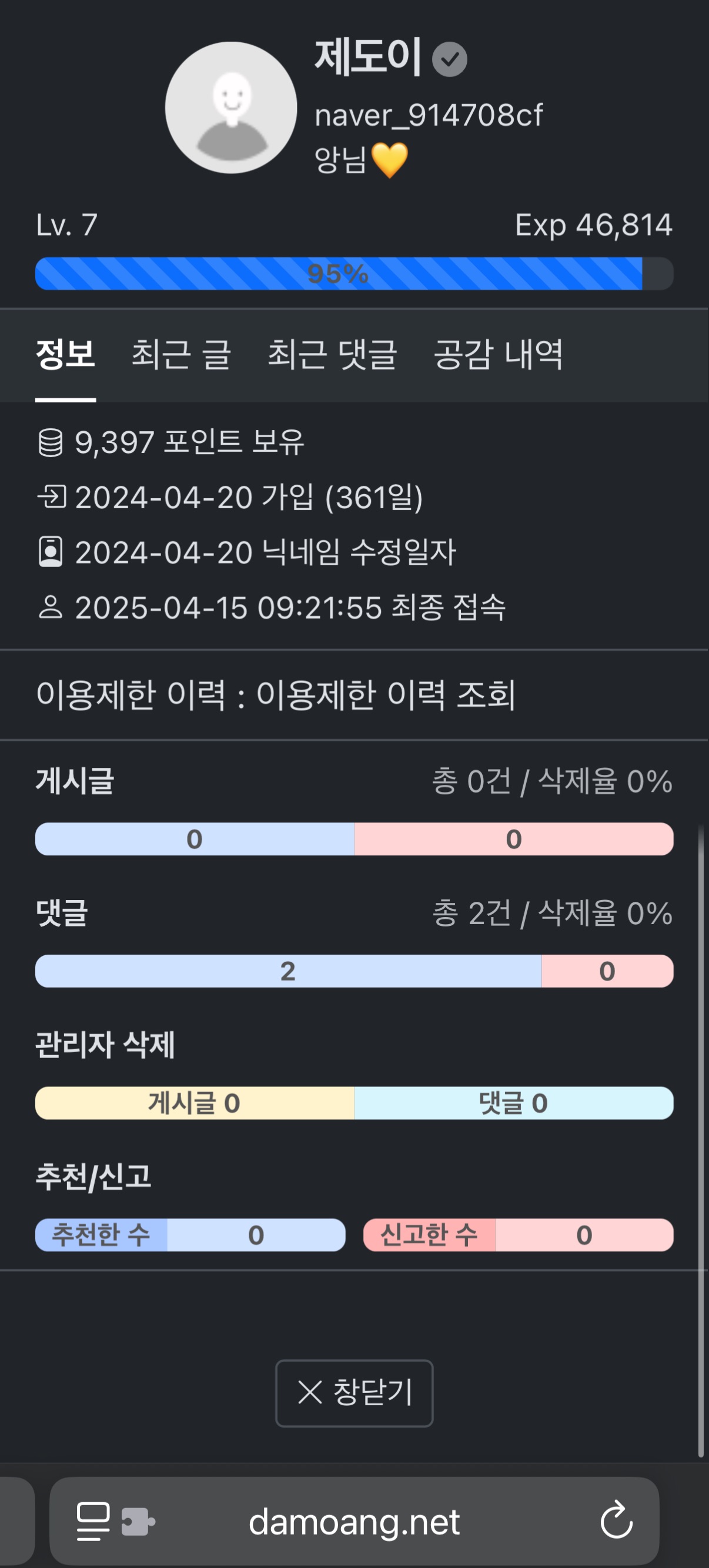This screenshot has width=709, height=1568.
Task: Close the window with 창닫기
Action: pos(354,1394)
